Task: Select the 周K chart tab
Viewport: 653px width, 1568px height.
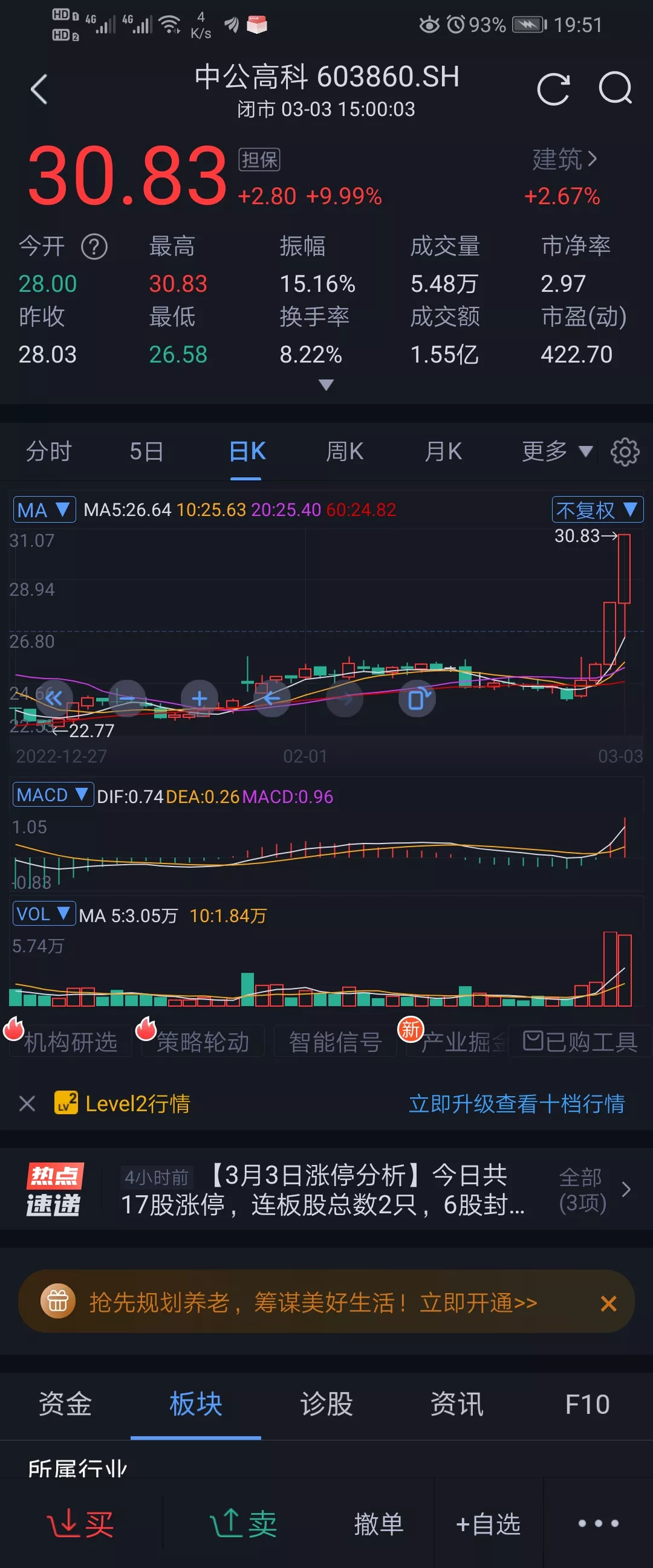Action: point(344,451)
